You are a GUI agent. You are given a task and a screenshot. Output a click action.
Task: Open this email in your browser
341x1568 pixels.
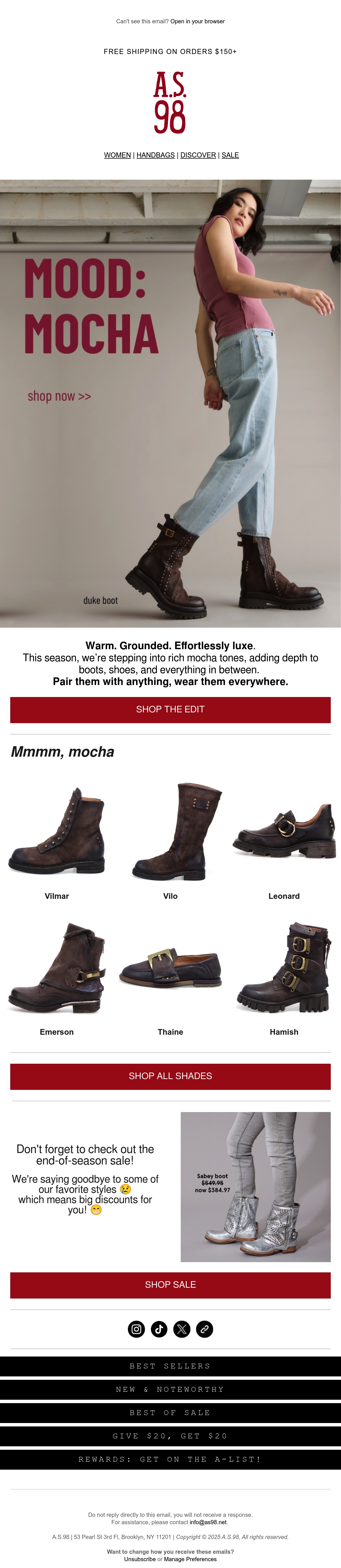(x=197, y=21)
